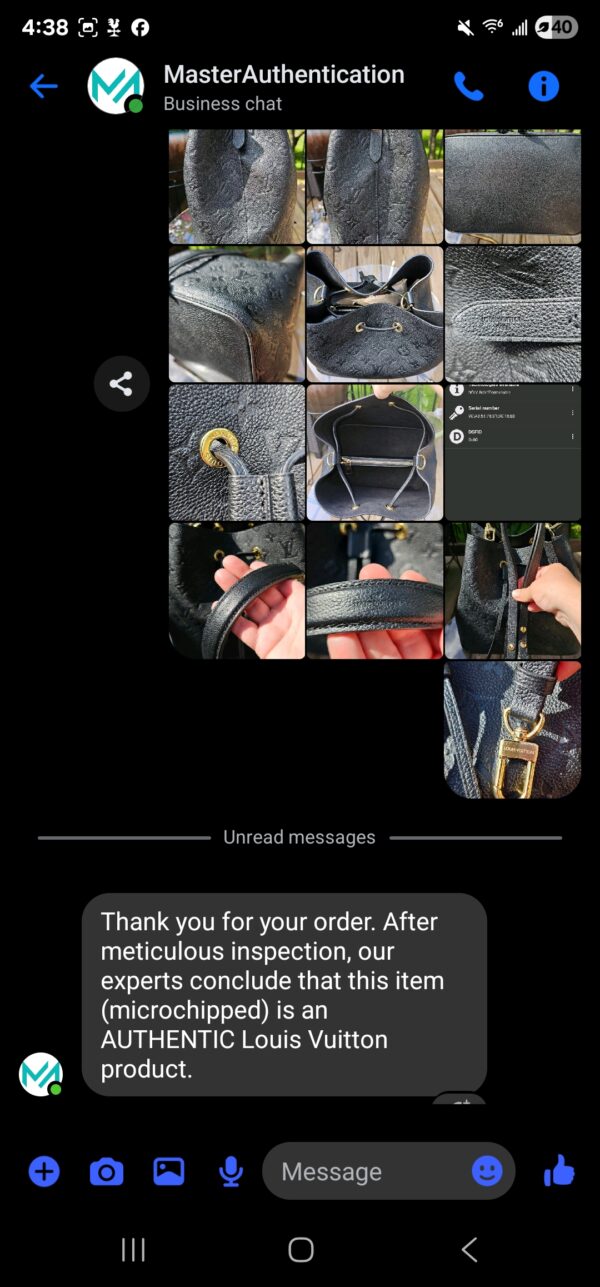
Task: View the gold clasp closeup photo
Action: (x=512, y=730)
